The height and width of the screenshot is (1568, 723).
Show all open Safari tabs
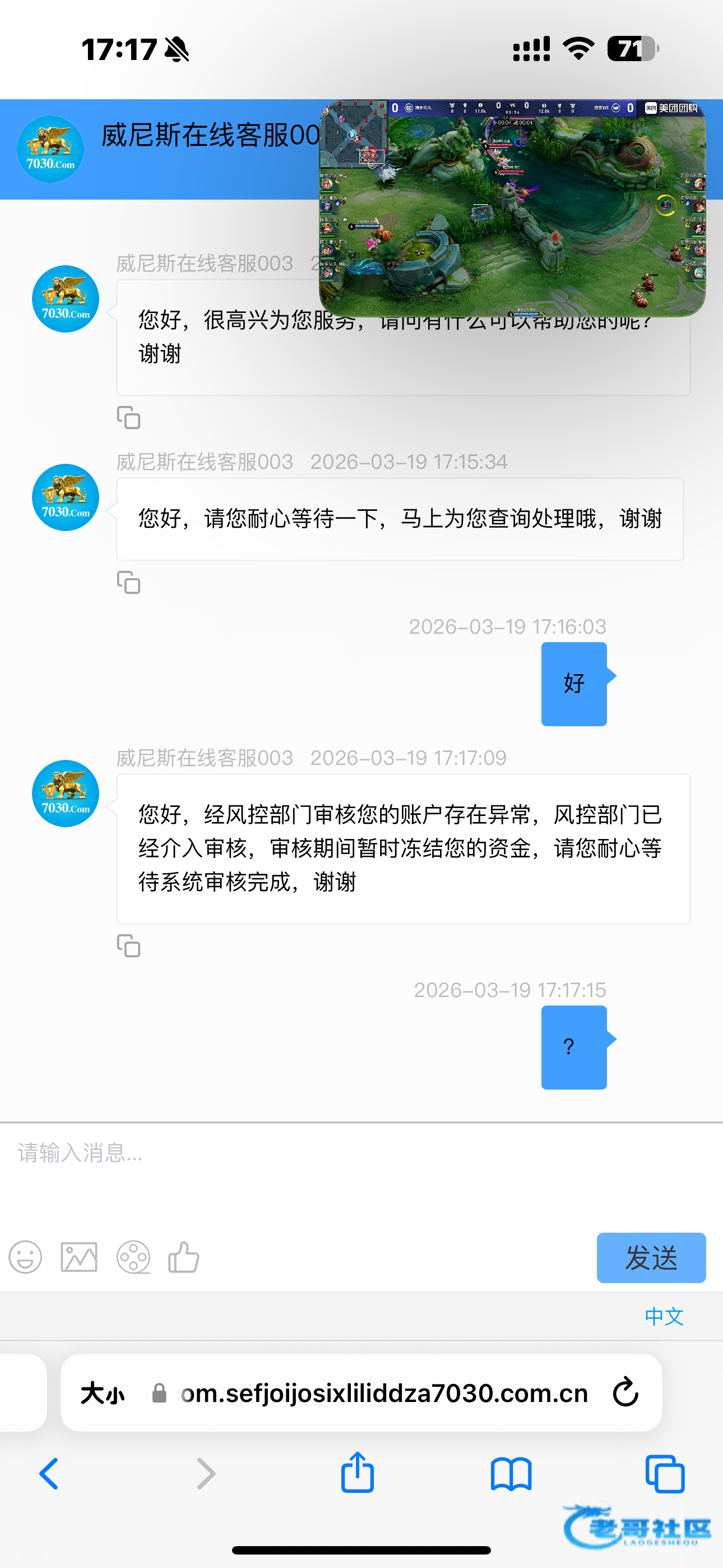(x=665, y=1474)
